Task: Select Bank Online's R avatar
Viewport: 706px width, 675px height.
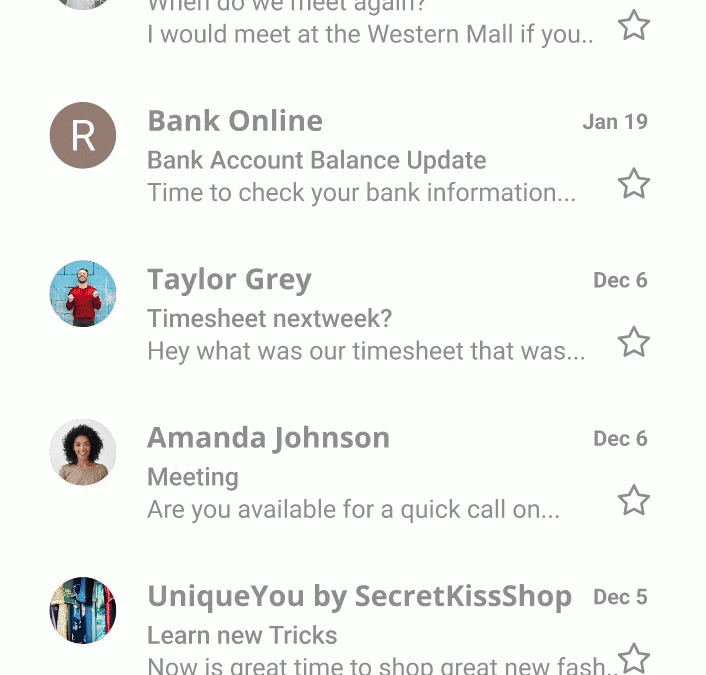Action: pos(83,135)
